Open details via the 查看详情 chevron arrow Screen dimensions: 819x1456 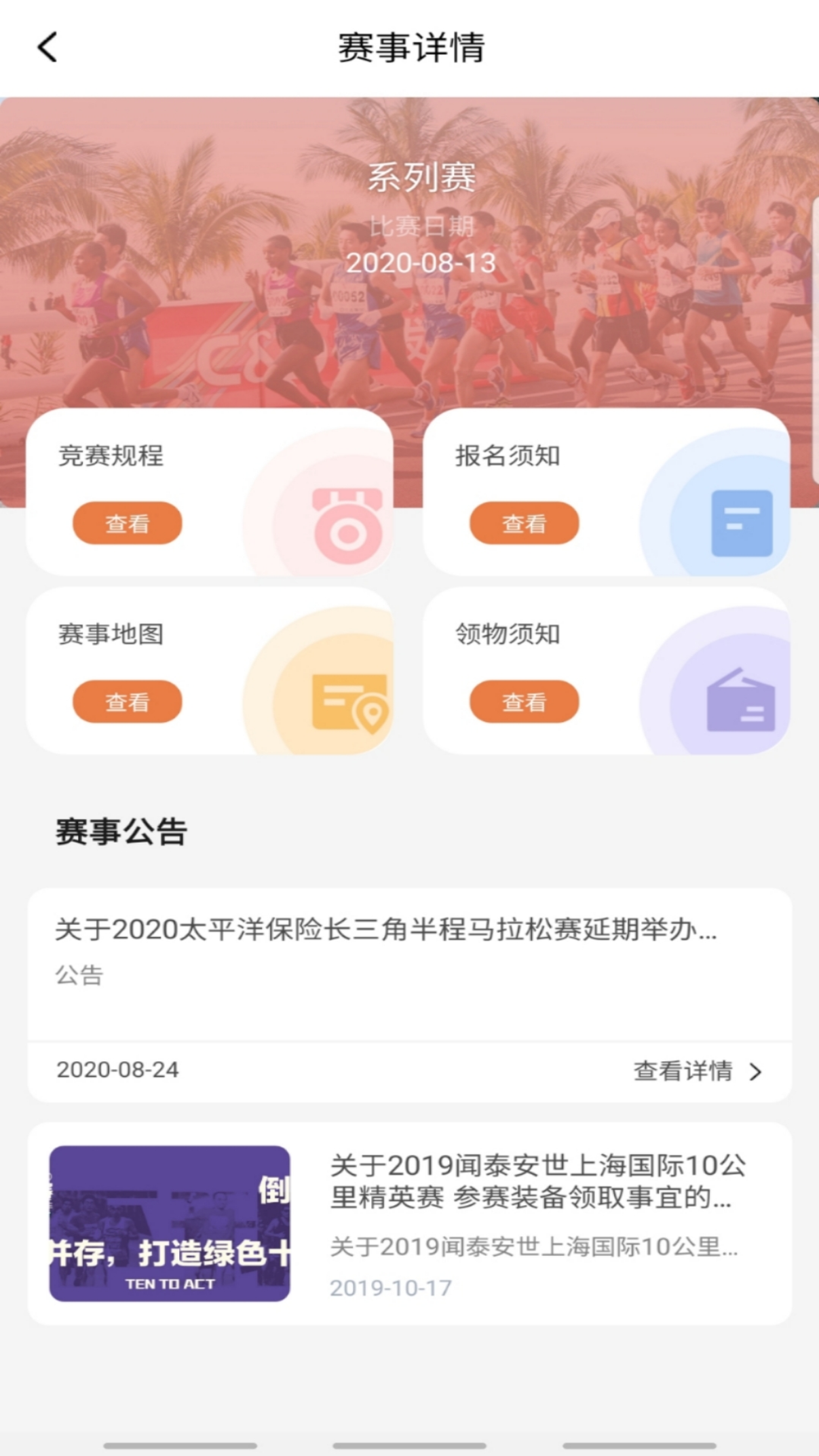click(755, 1071)
